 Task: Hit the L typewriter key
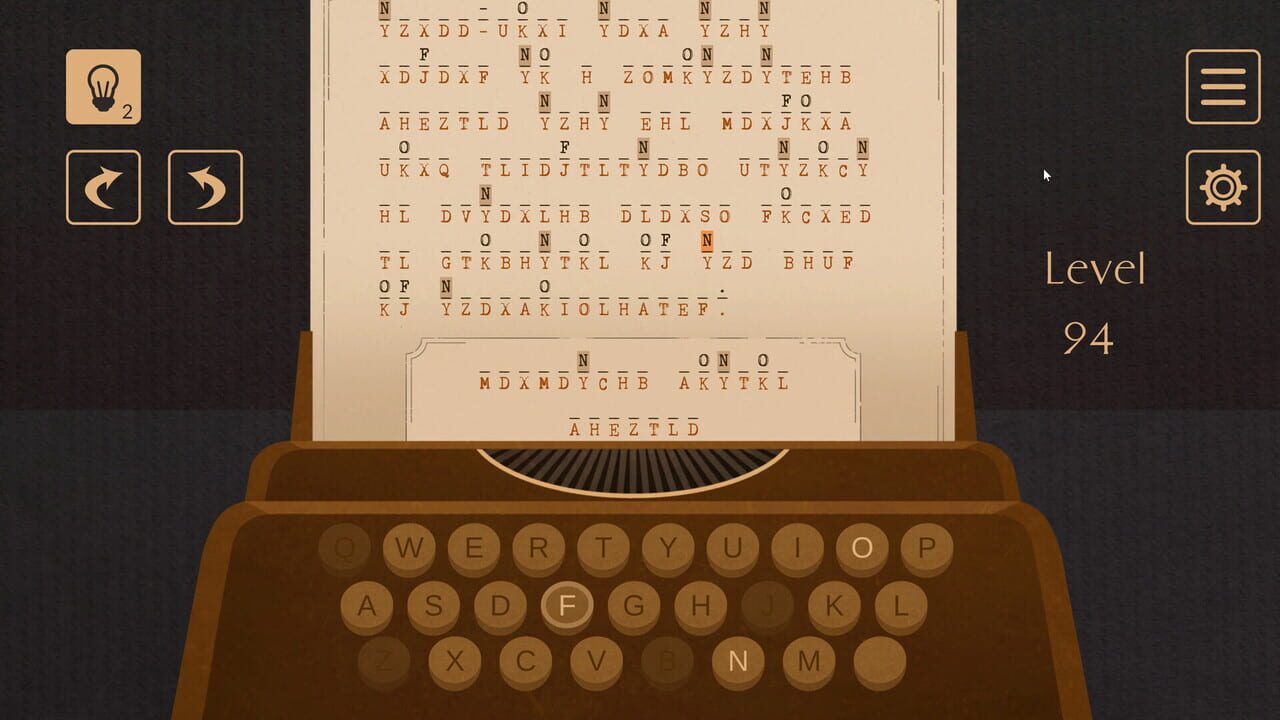pos(901,605)
